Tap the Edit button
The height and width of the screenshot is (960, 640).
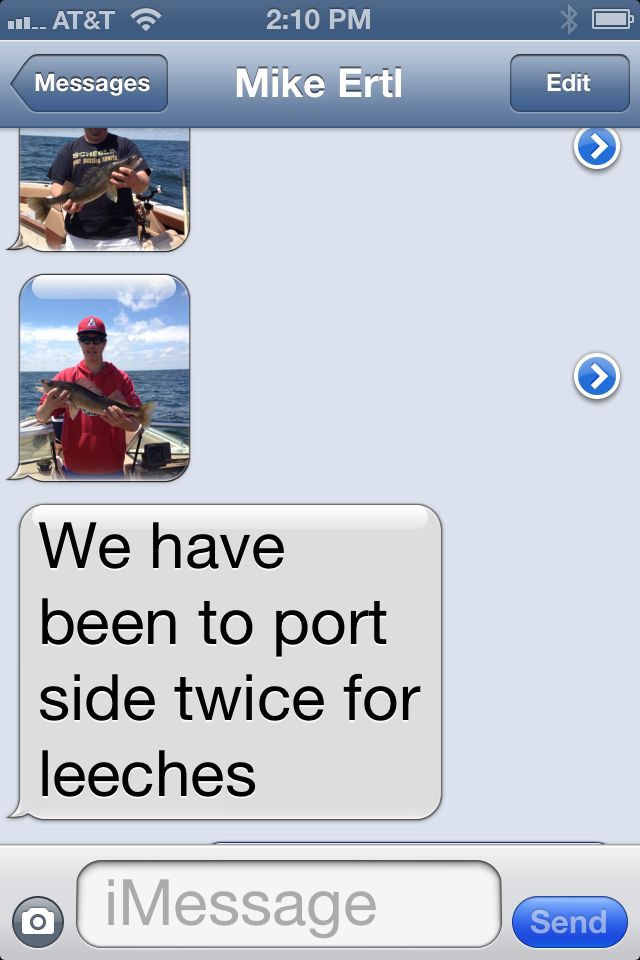pyautogui.click(x=568, y=83)
